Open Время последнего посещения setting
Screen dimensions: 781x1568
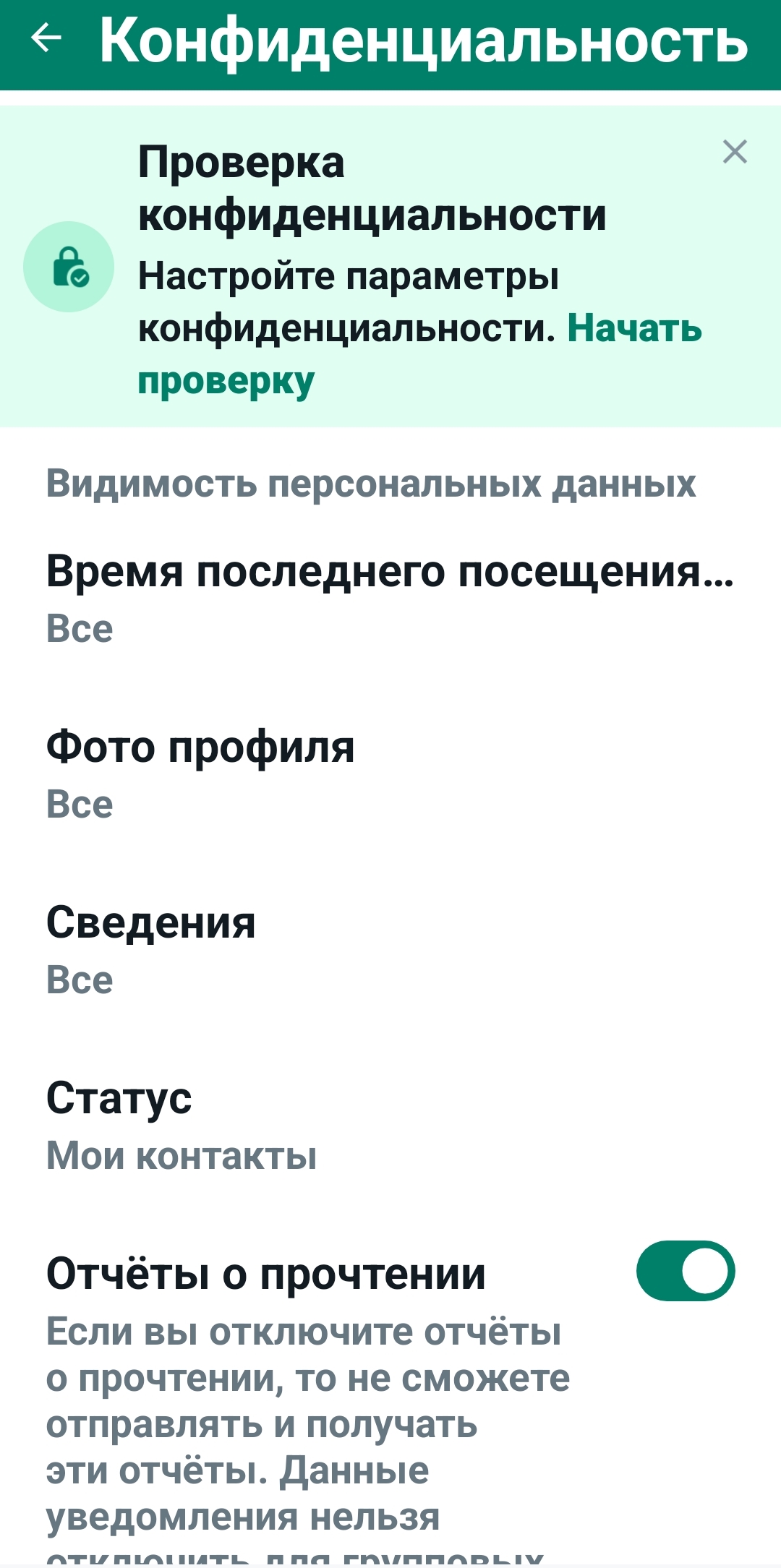tap(390, 599)
